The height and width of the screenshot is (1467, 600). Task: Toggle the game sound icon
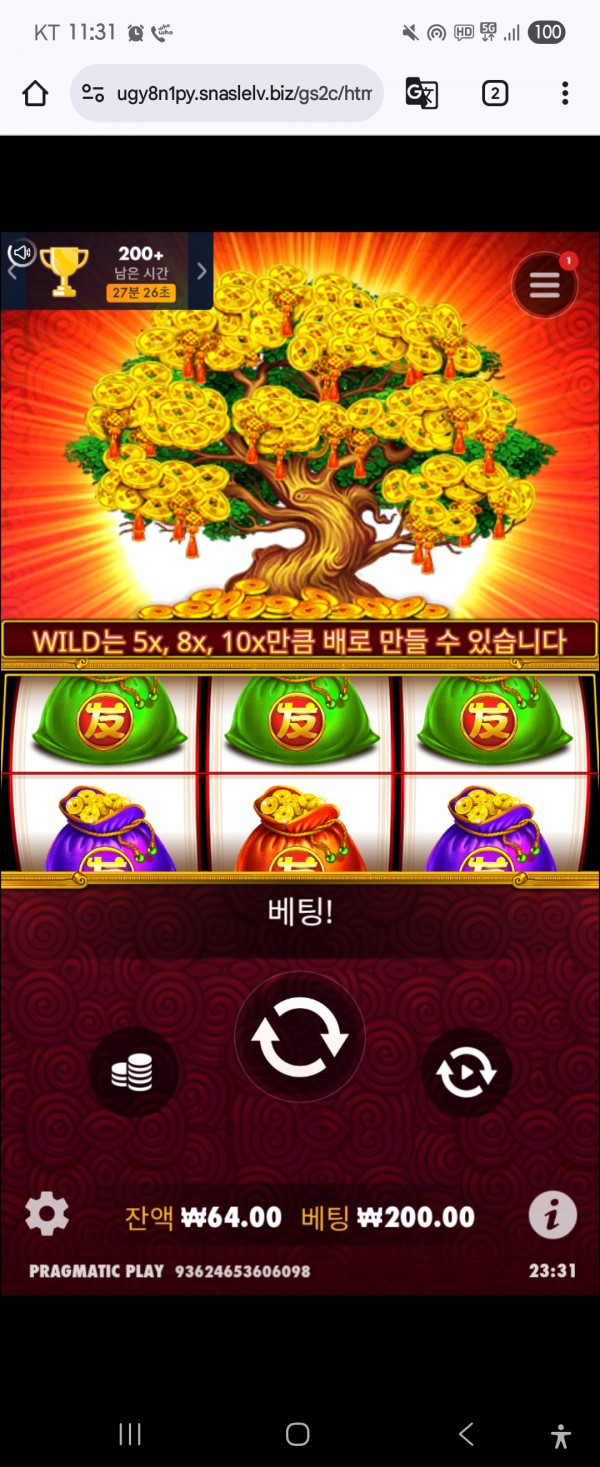pyautogui.click(x=21, y=252)
